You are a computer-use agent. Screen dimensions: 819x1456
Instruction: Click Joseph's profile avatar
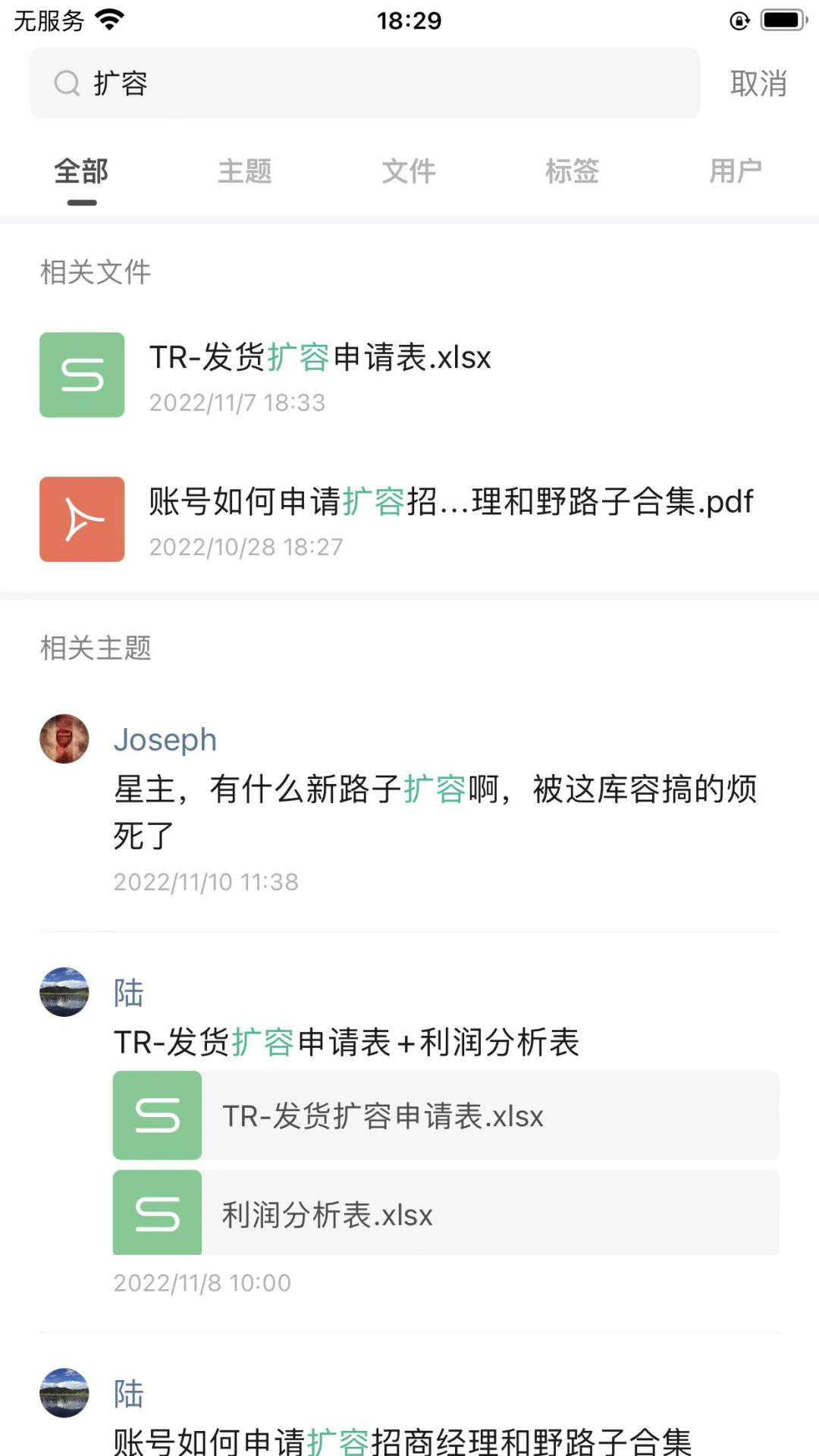[64, 739]
